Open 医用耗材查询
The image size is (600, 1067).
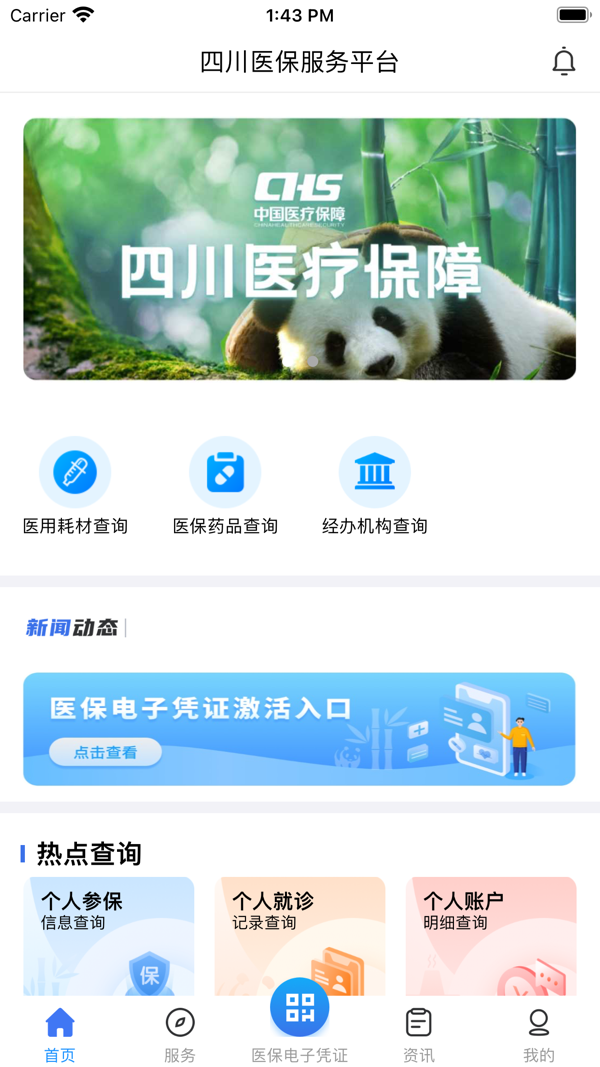coord(75,485)
